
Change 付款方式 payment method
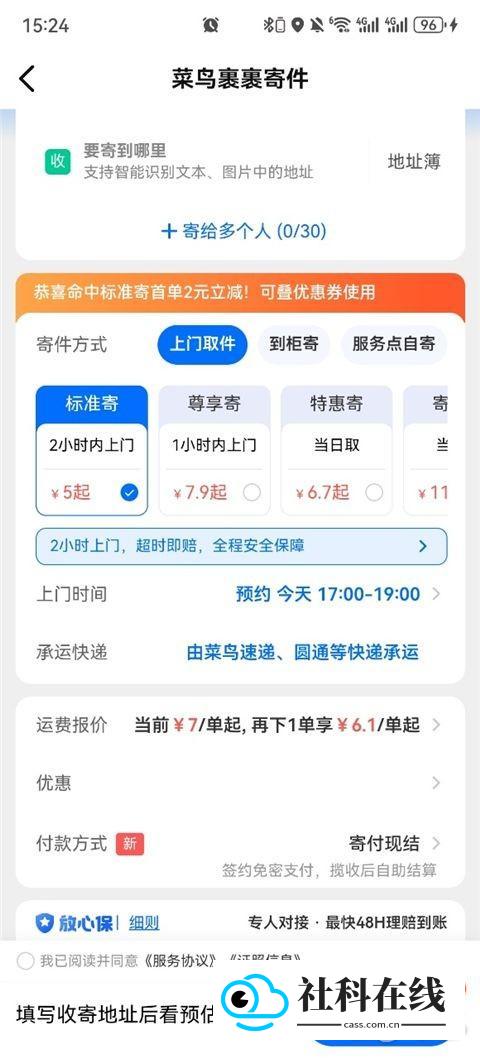tap(240, 843)
